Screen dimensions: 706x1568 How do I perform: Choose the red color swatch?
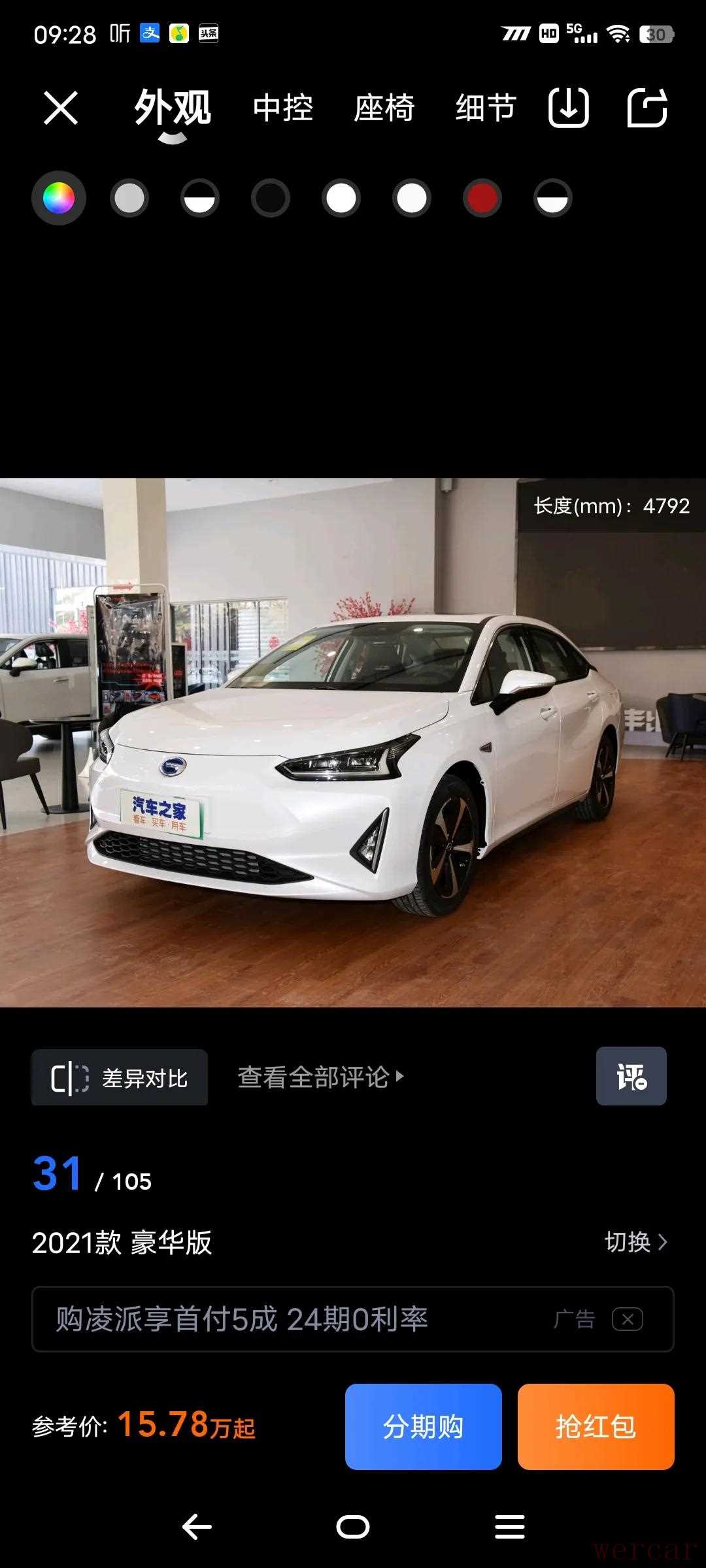pos(482,198)
